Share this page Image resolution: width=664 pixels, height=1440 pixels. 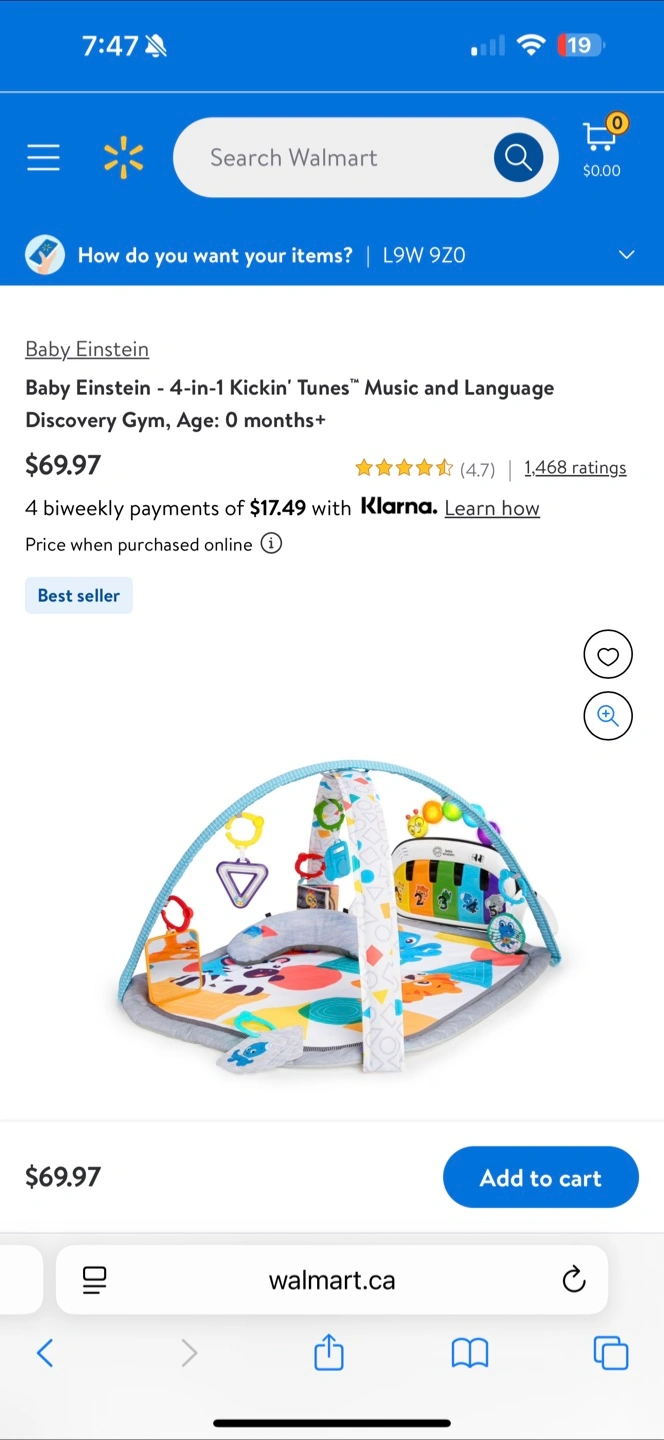pyautogui.click(x=329, y=1352)
